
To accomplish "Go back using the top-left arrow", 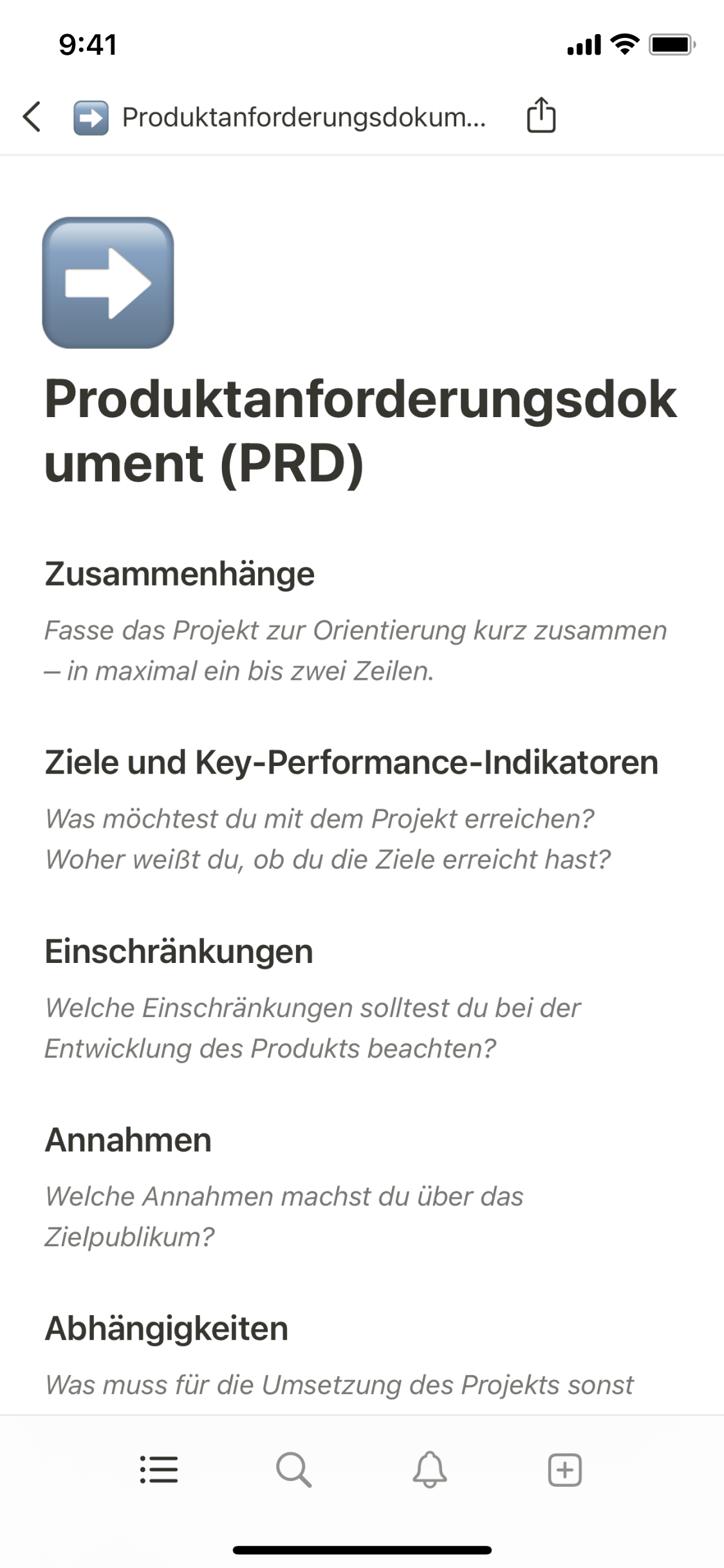I will point(32,117).
